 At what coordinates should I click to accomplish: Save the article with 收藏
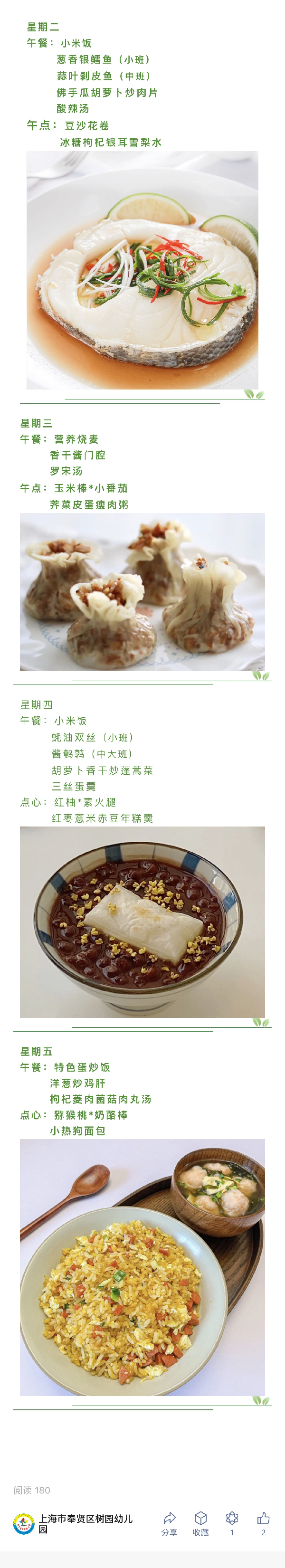coord(201,1523)
